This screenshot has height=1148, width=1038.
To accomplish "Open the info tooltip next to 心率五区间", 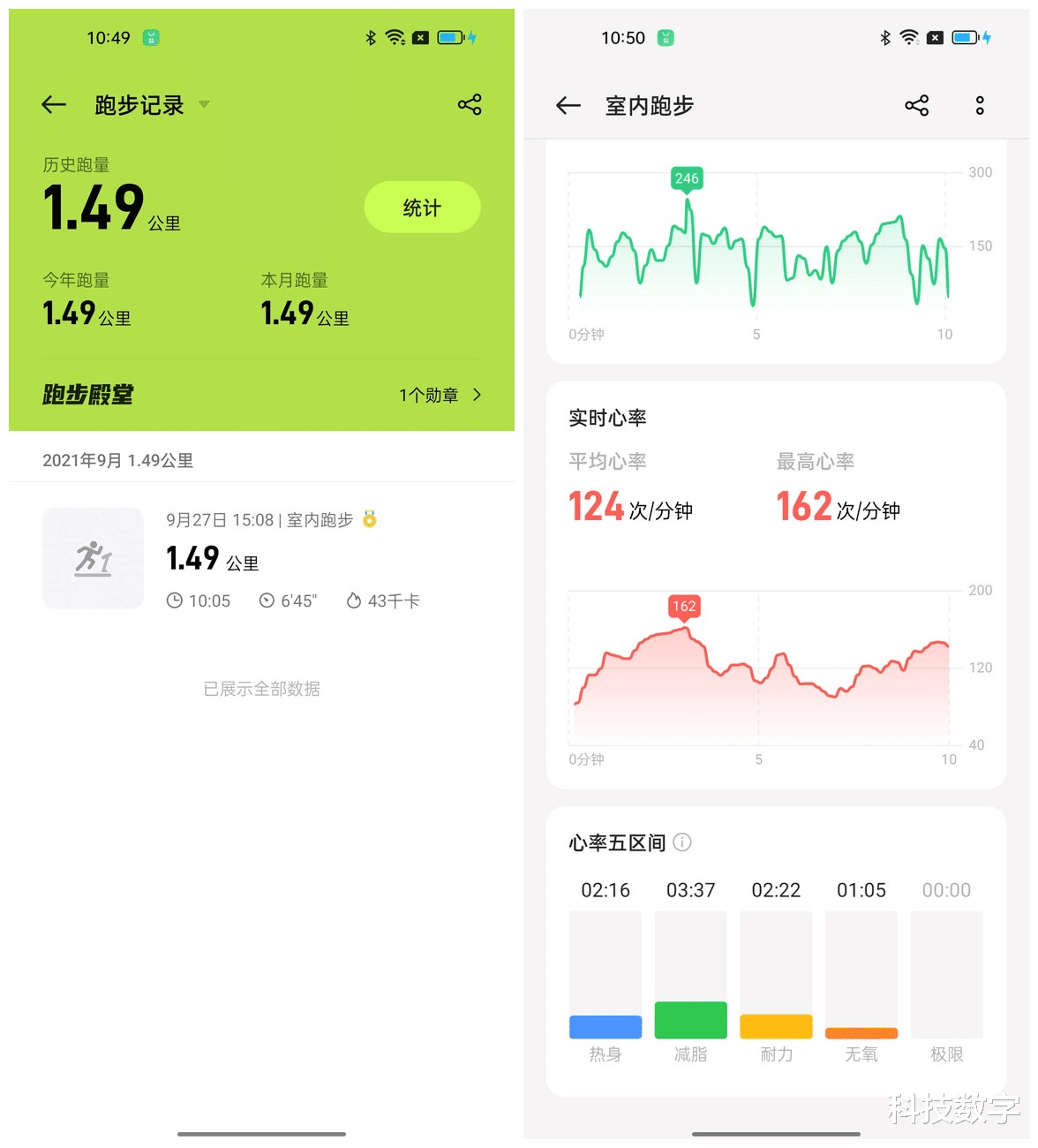I will [x=681, y=842].
